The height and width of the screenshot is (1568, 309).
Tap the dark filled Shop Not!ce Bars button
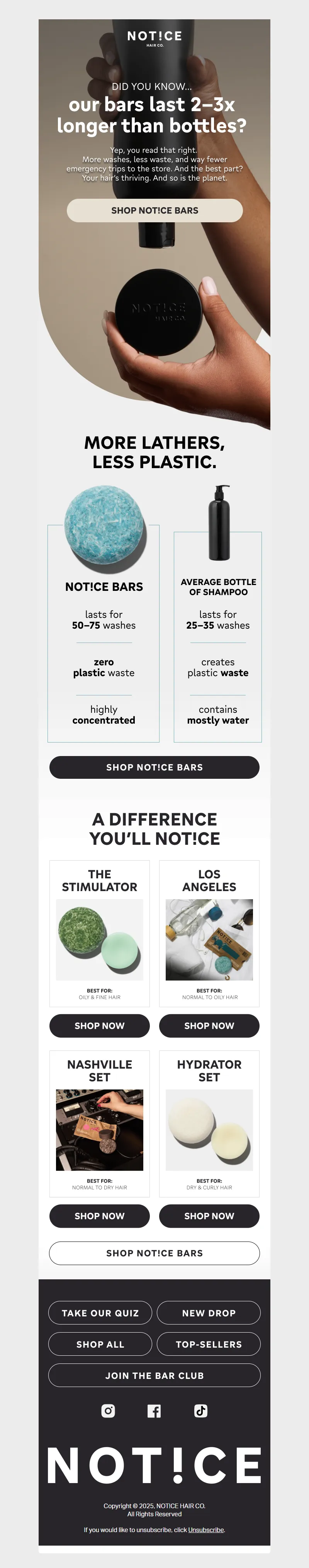(x=154, y=767)
